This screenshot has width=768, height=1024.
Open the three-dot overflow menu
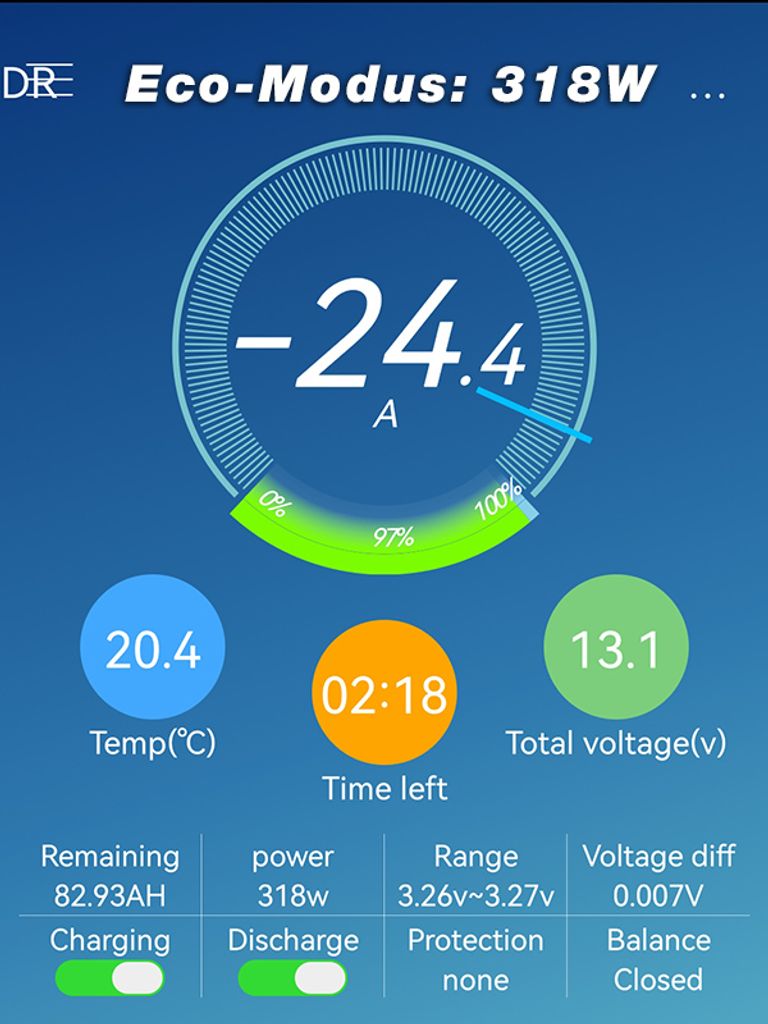707,94
